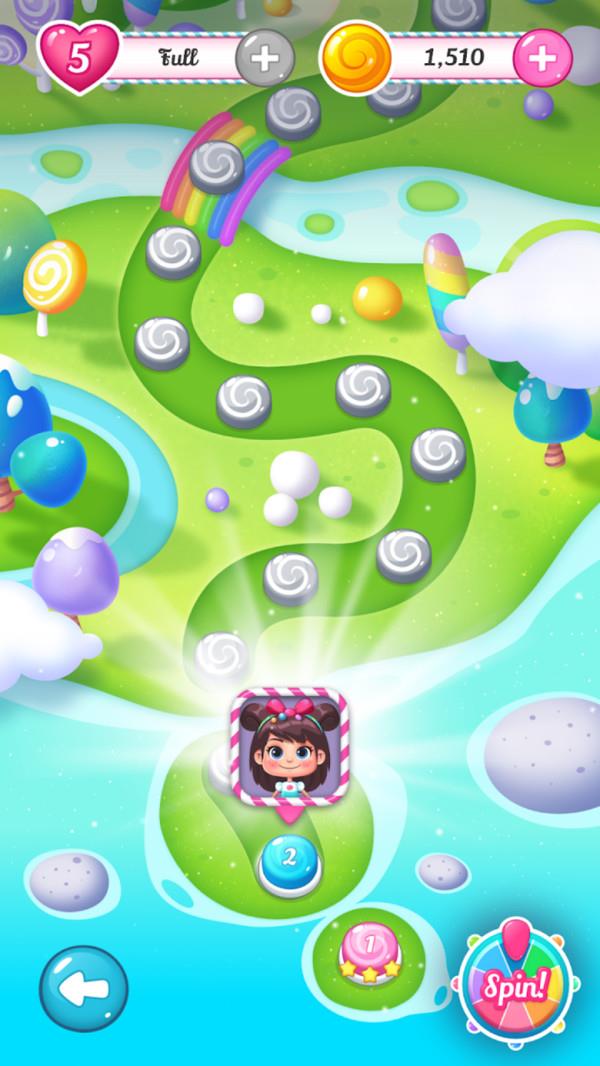Image resolution: width=600 pixels, height=1066 pixels.
Task: Tap the girl avatar marker
Action: pos(288,749)
